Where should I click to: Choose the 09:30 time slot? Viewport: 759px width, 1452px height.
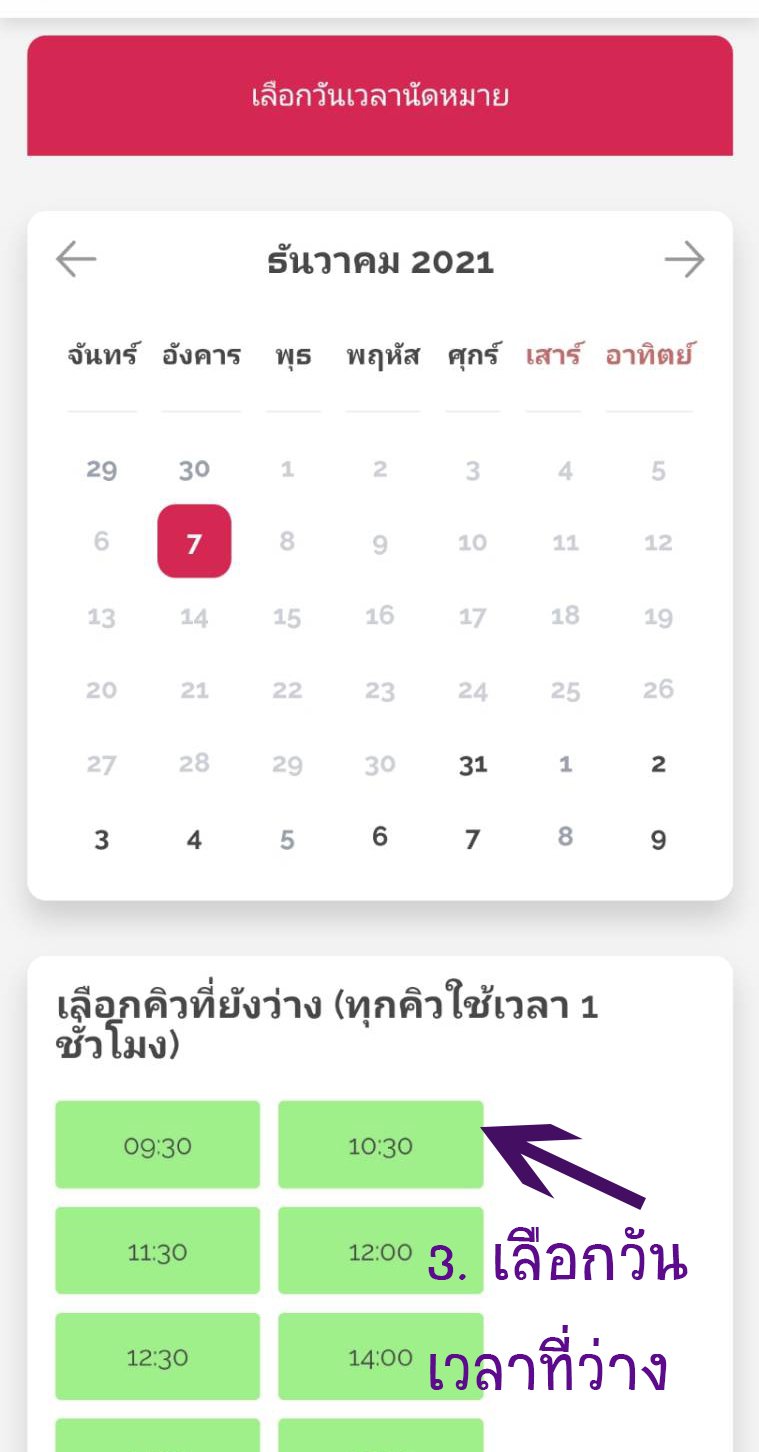(157, 1146)
